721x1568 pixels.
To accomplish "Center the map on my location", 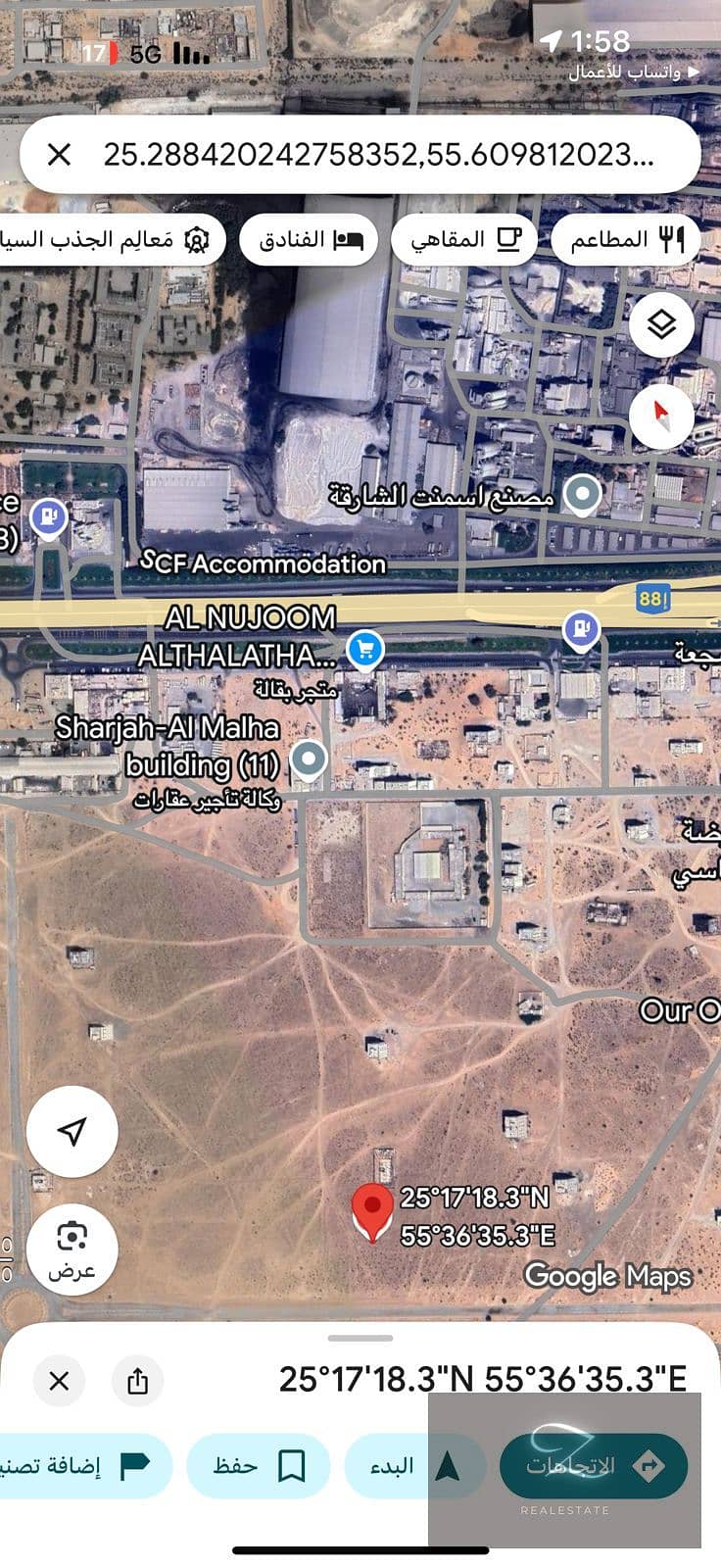I will point(72,1131).
